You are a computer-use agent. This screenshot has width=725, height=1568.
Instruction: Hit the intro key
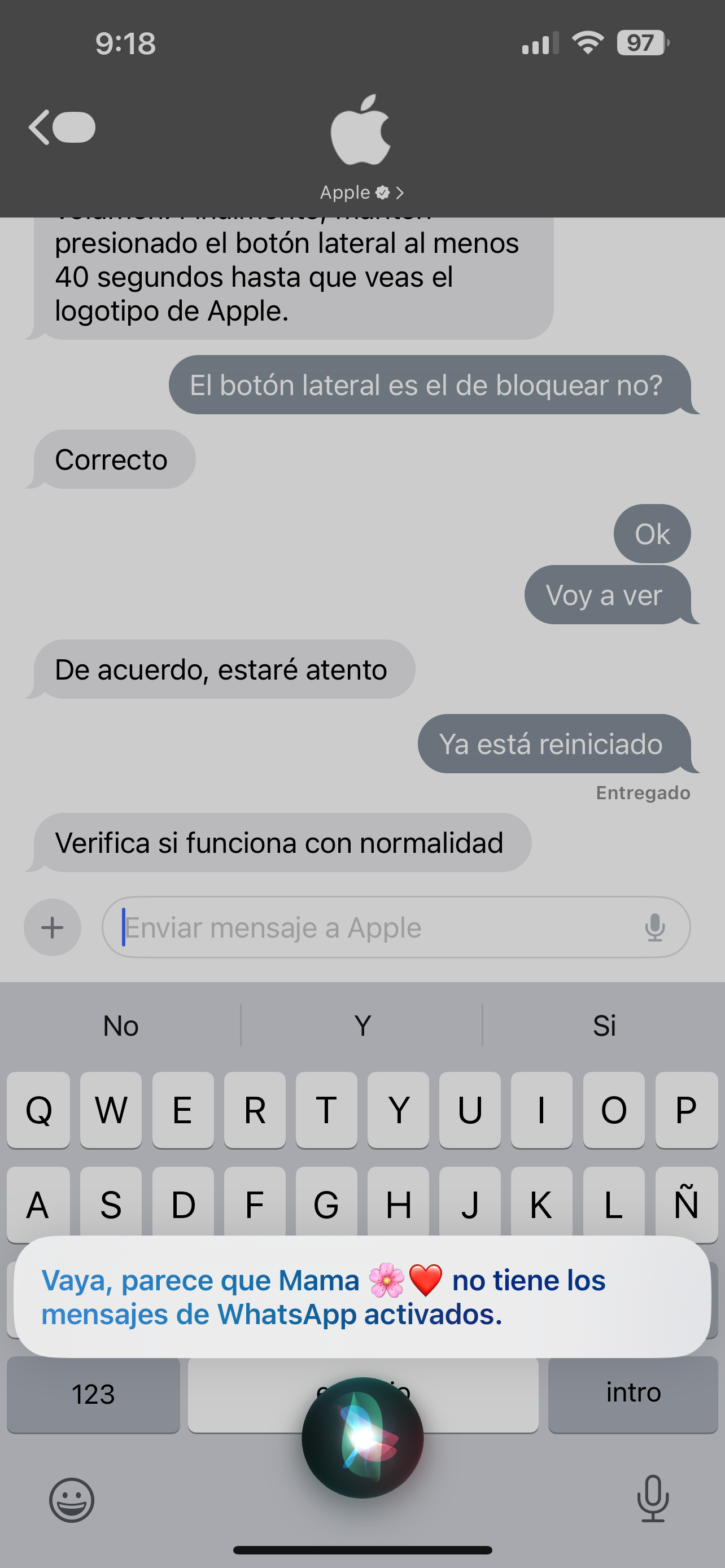(633, 1392)
